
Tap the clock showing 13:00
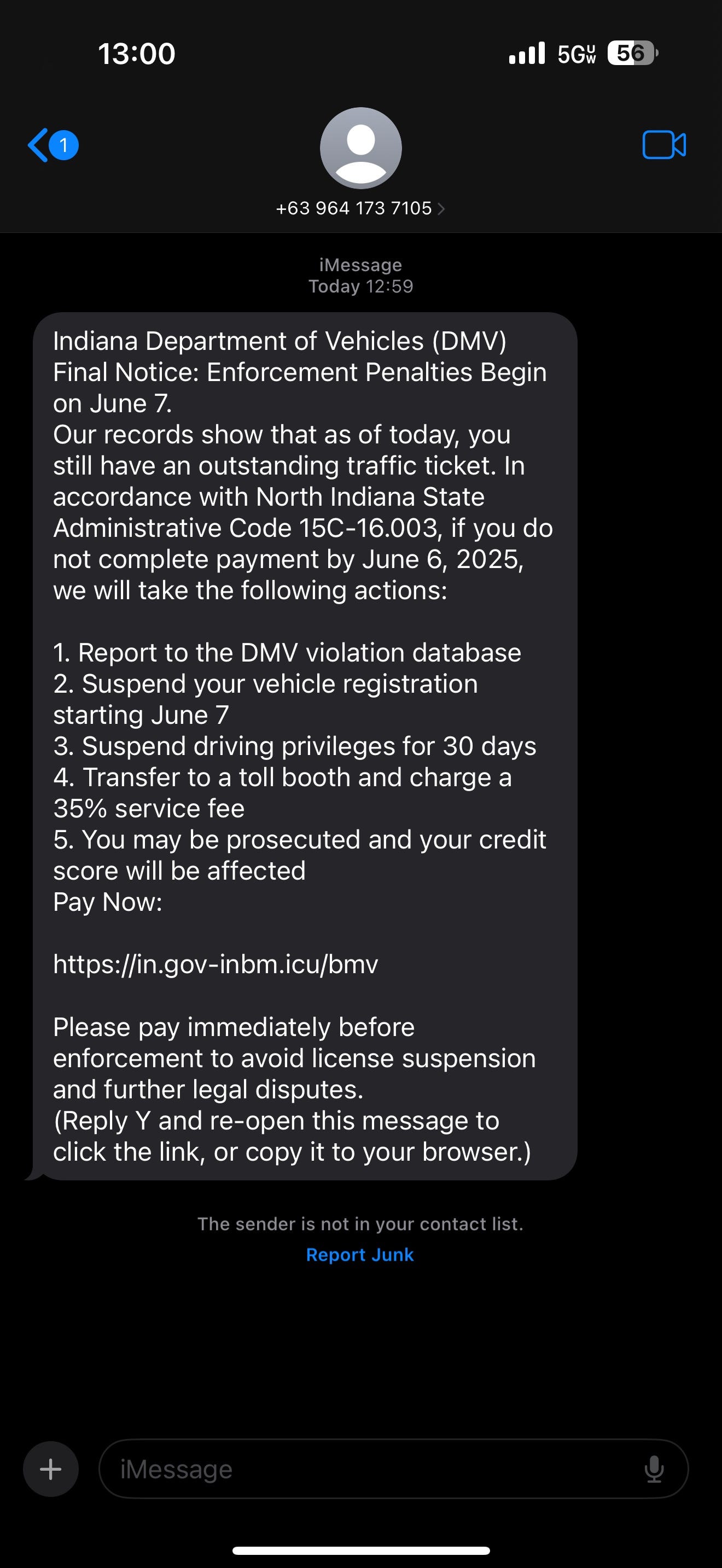[135, 54]
